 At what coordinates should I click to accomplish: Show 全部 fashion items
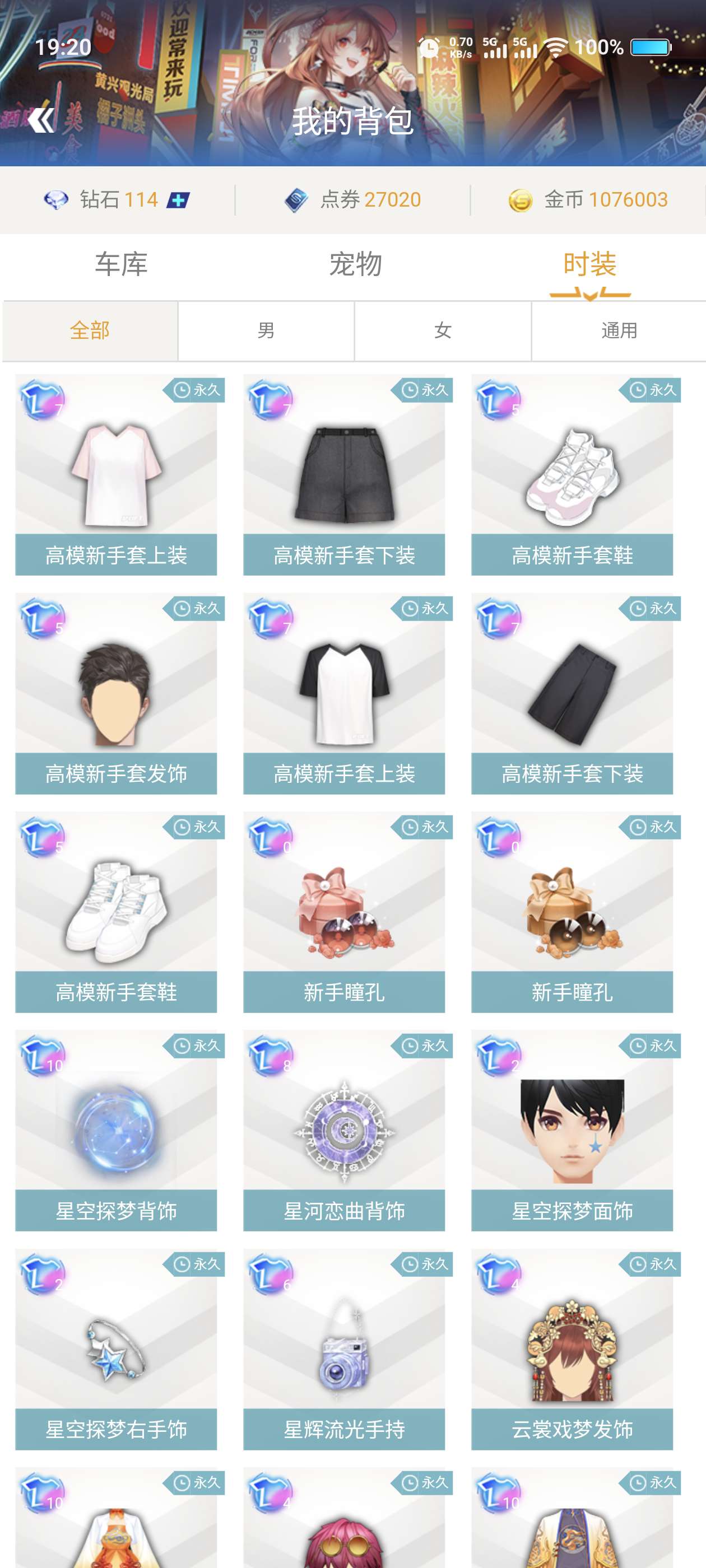pos(90,330)
